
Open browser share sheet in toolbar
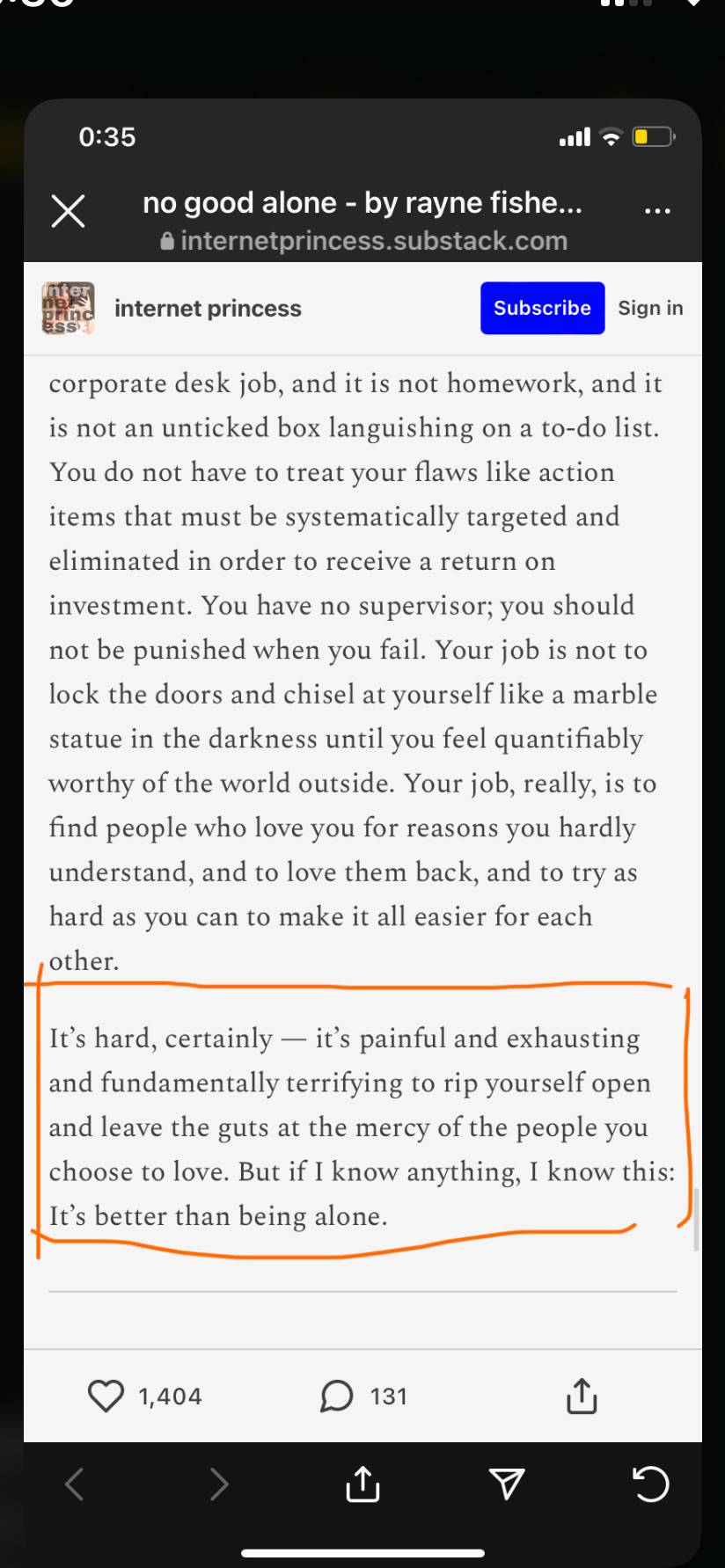pos(362,1484)
